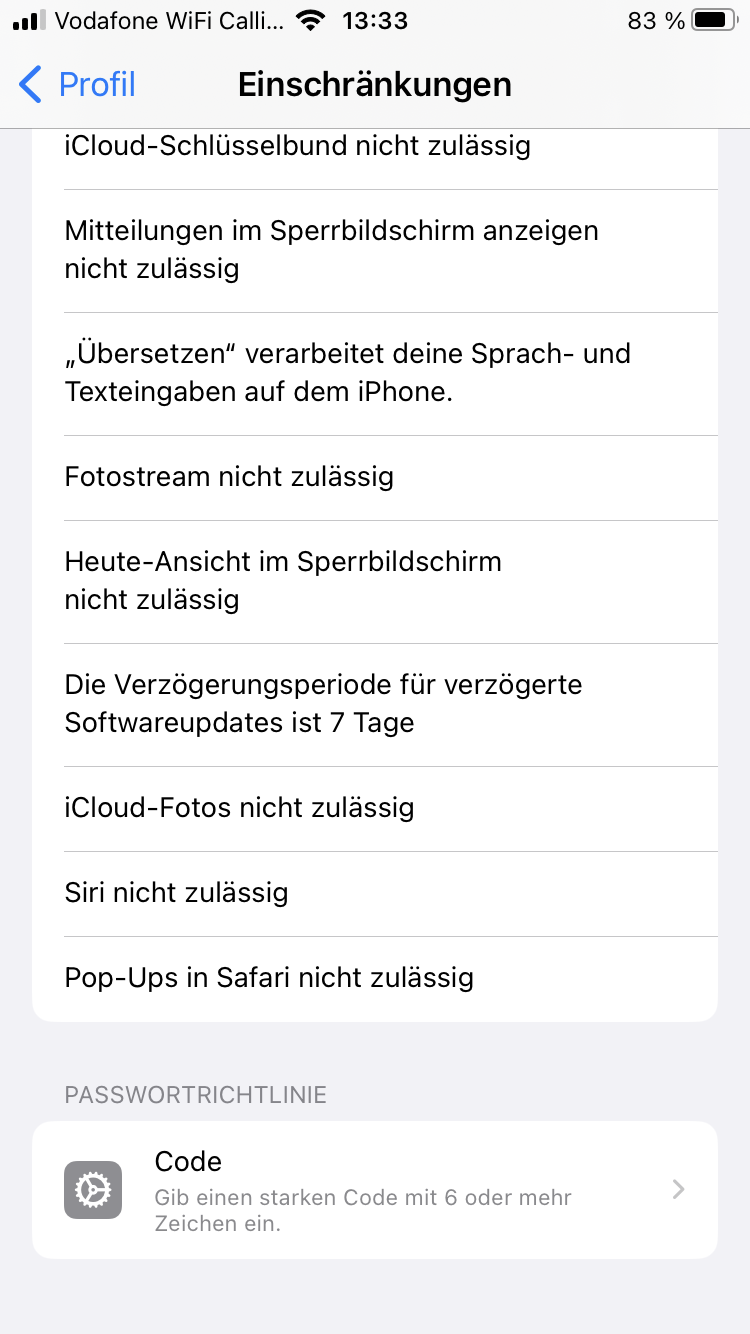Screen dimensions: 750x1334
Task: Go back to Profil
Action: point(77,85)
